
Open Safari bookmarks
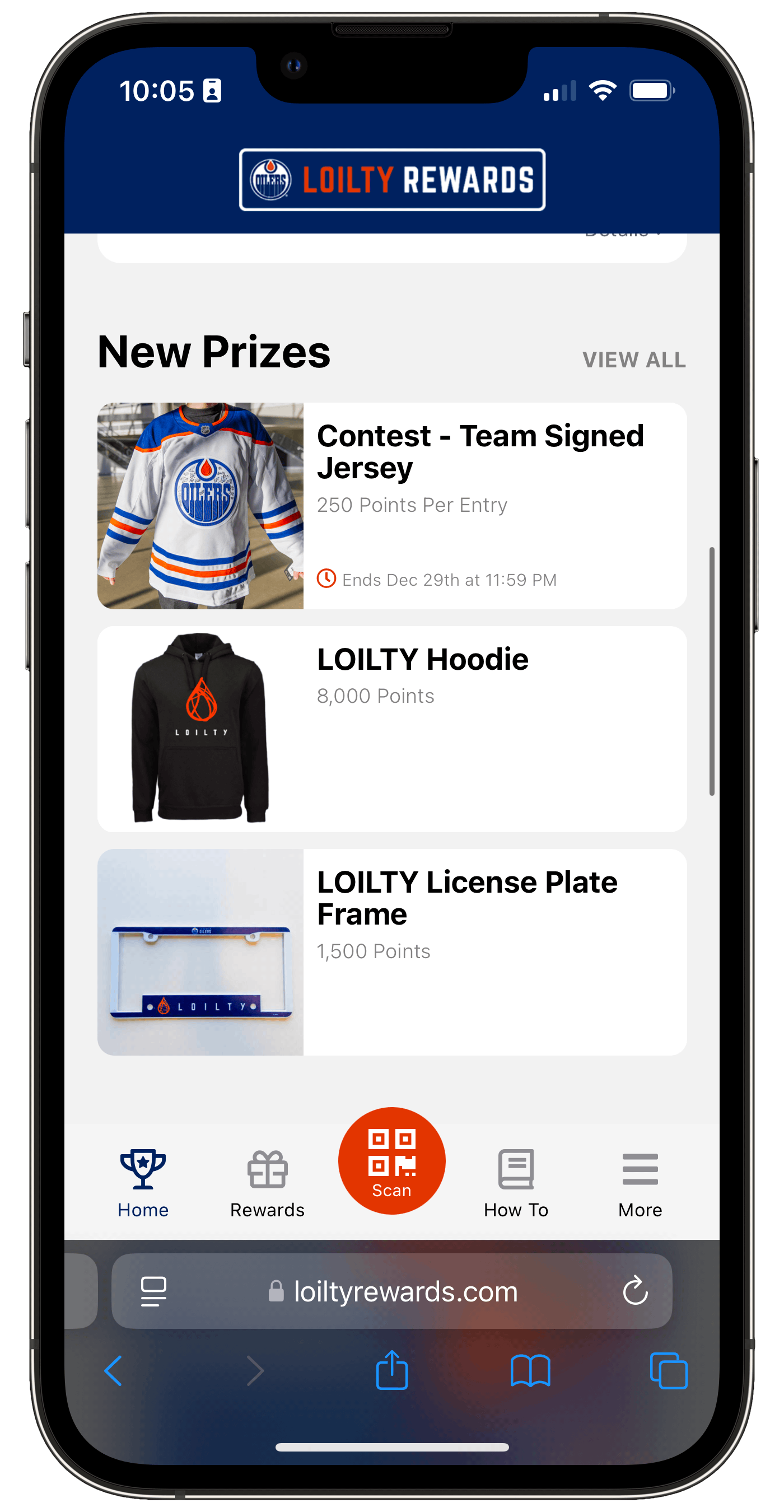pyautogui.click(x=530, y=1371)
